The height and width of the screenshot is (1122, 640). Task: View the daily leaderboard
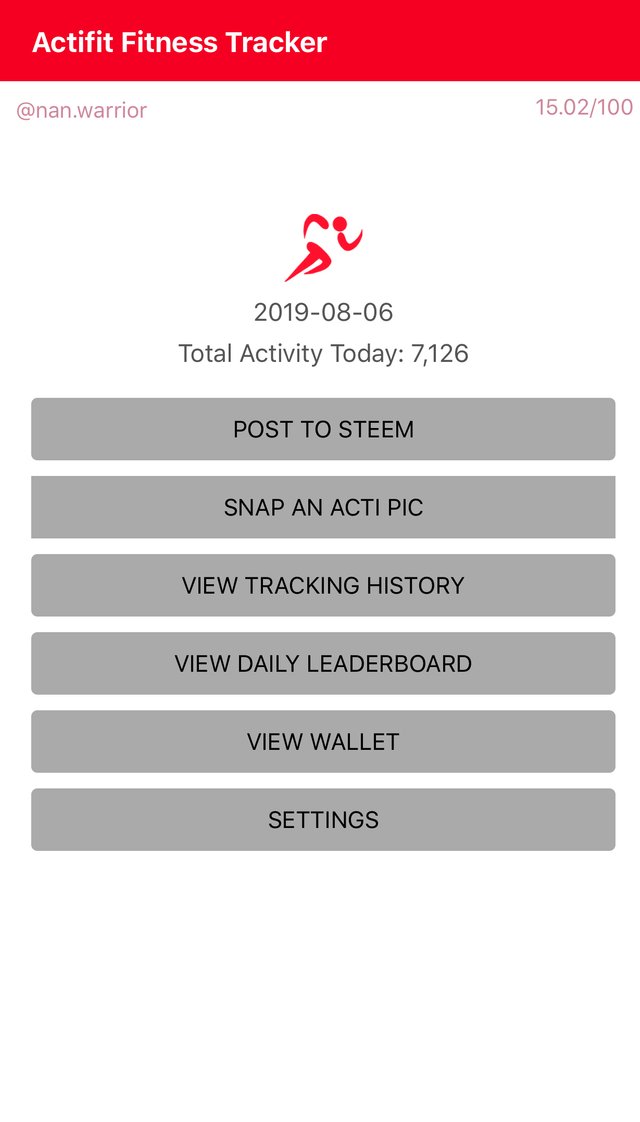(x=323, y=663)
